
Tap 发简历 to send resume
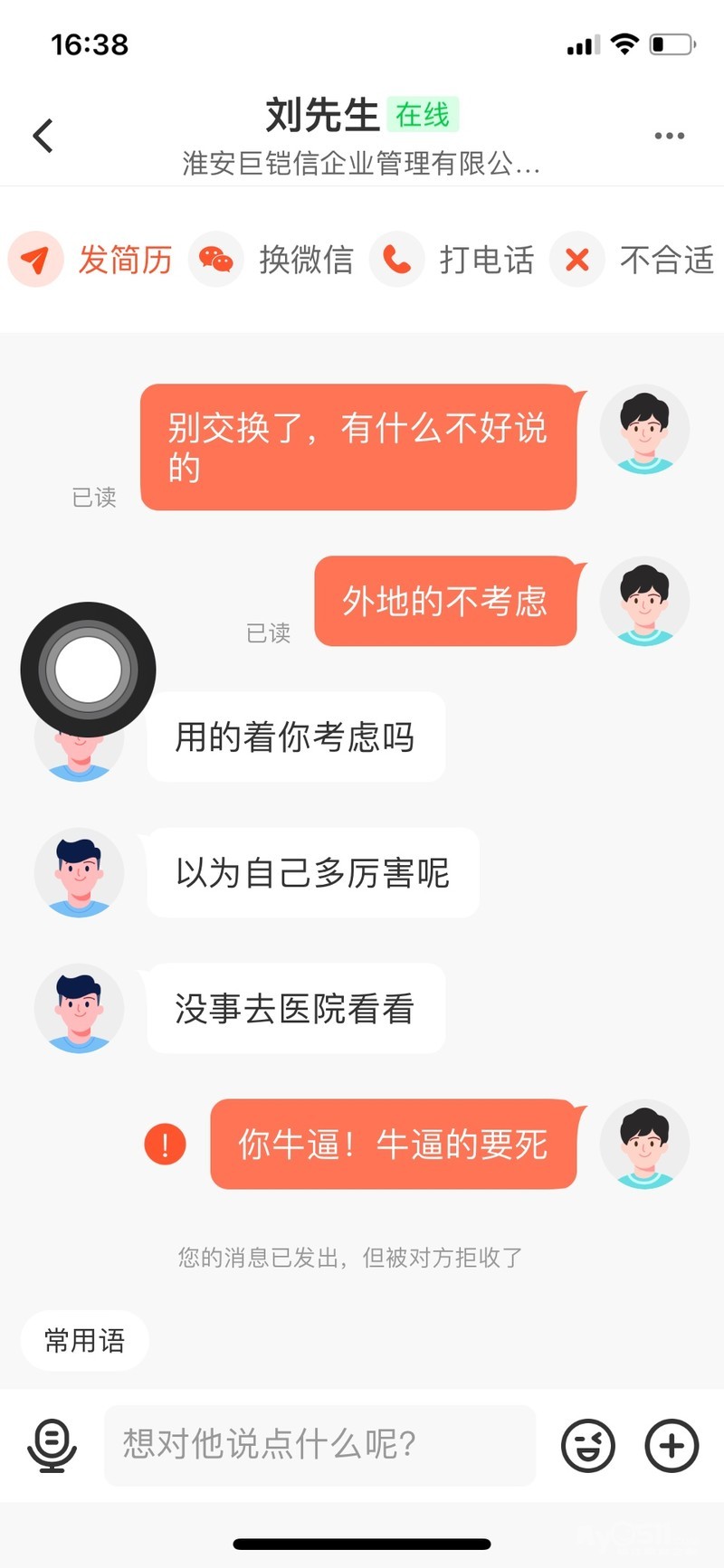pos(90,260)
